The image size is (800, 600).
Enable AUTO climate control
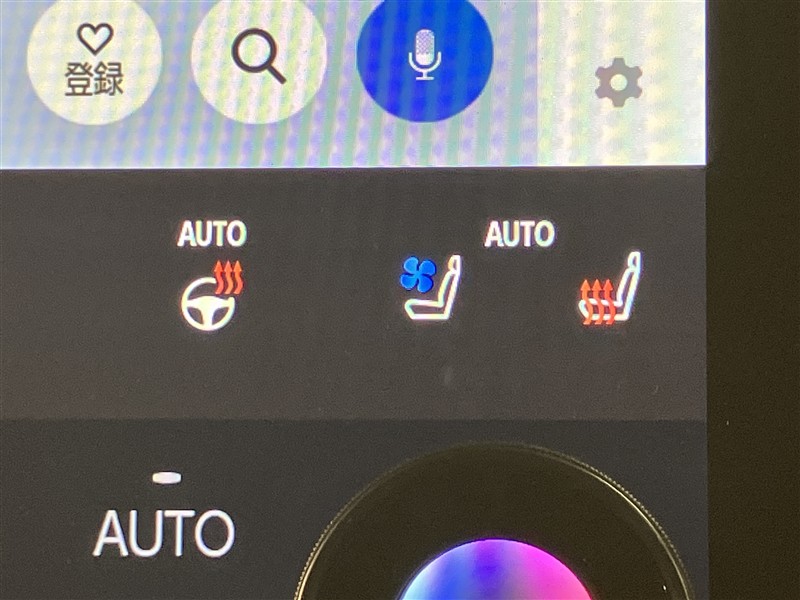(x=165, y=530)
